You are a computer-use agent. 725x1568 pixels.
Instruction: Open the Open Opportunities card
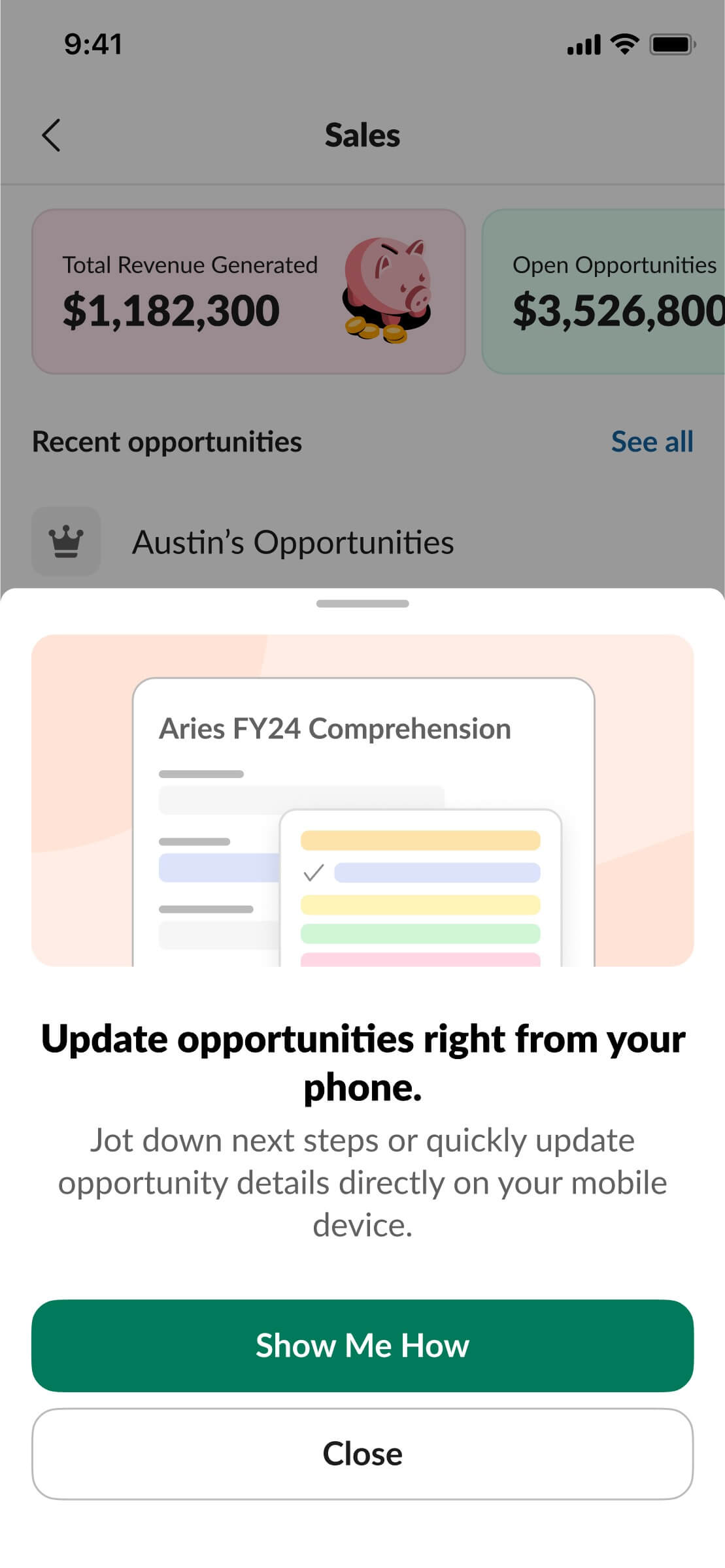pyautogui.click(x=603, y=291)
